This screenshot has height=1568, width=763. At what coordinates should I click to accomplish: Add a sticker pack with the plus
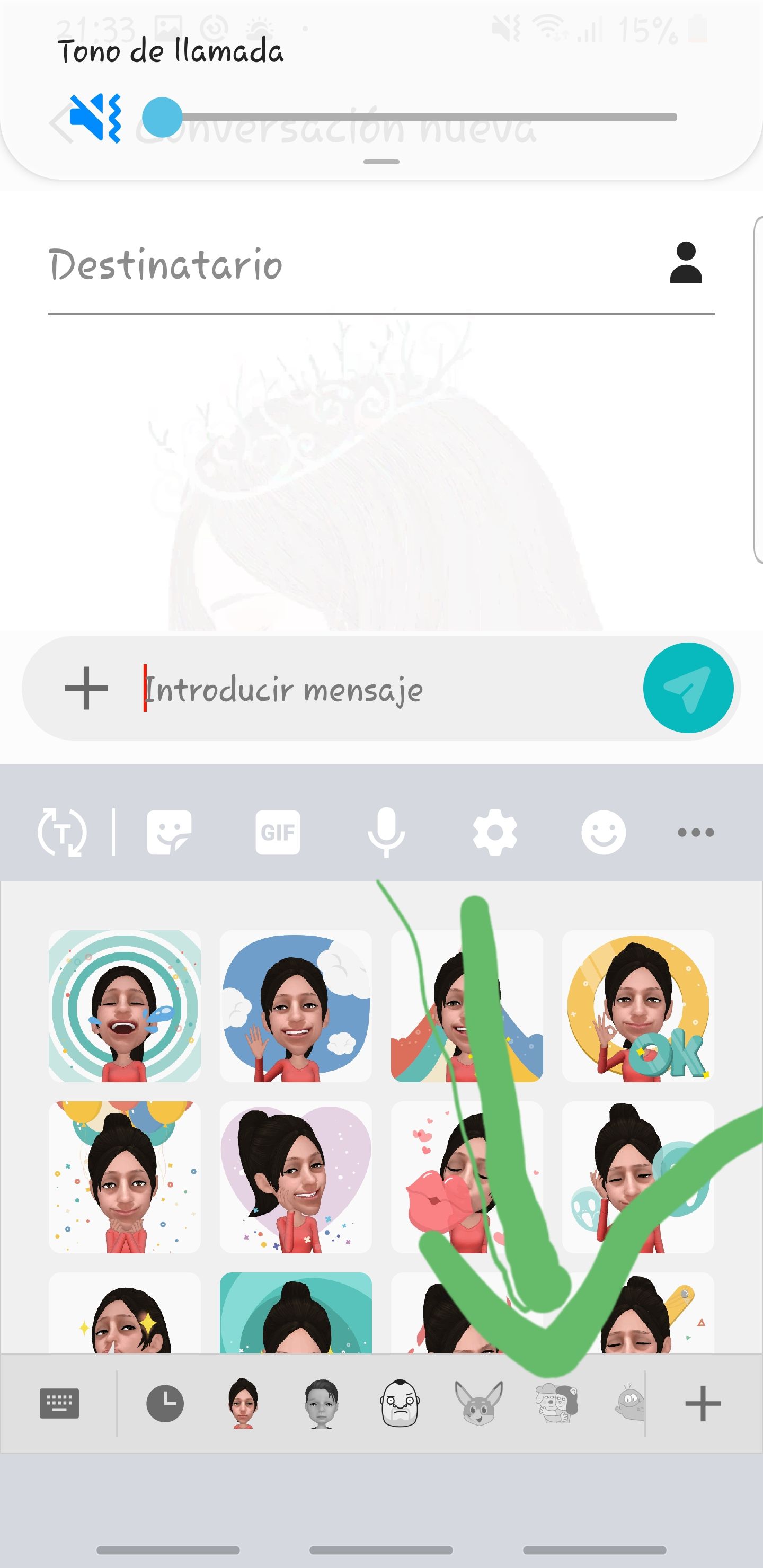[x=703, y=1404]
